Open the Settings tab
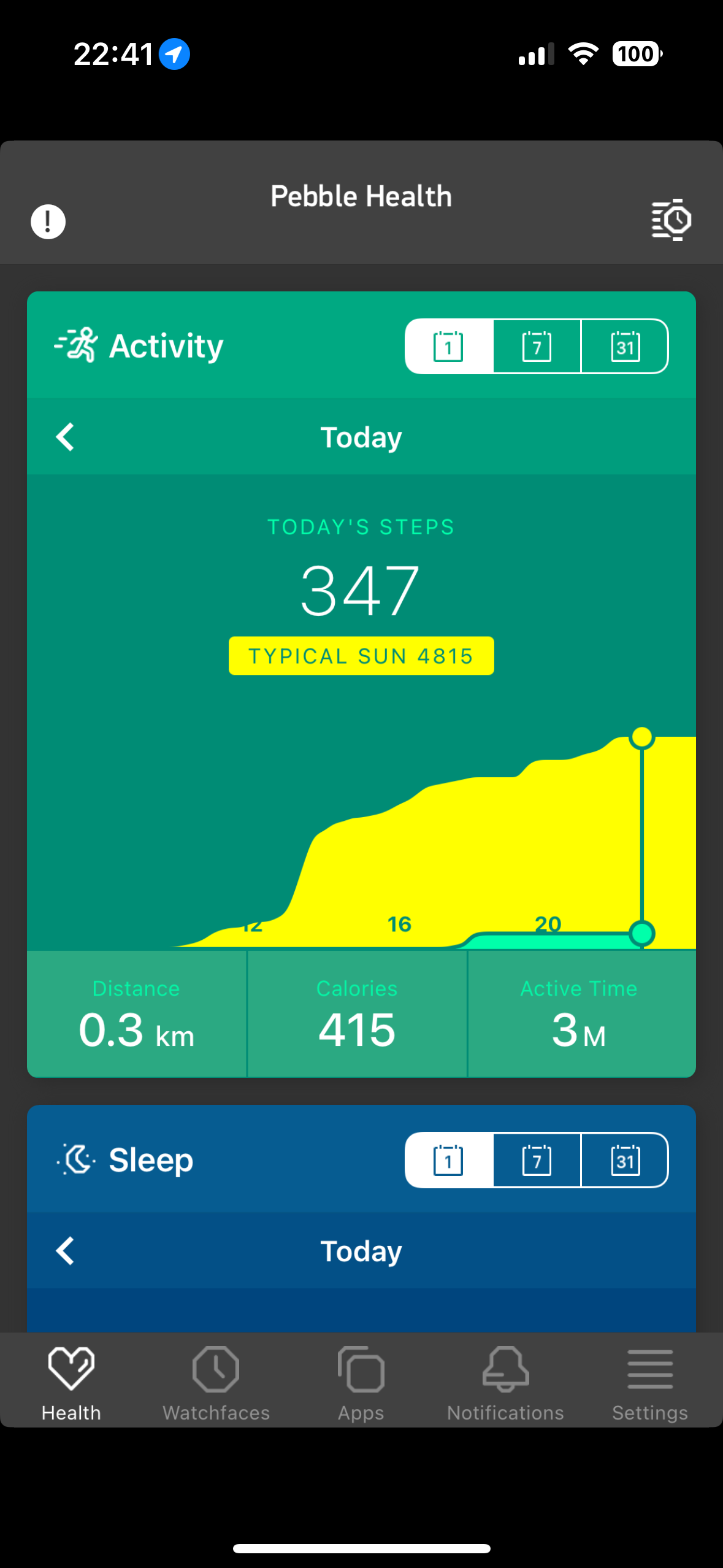The image size is (723, 1568). 650,1384
